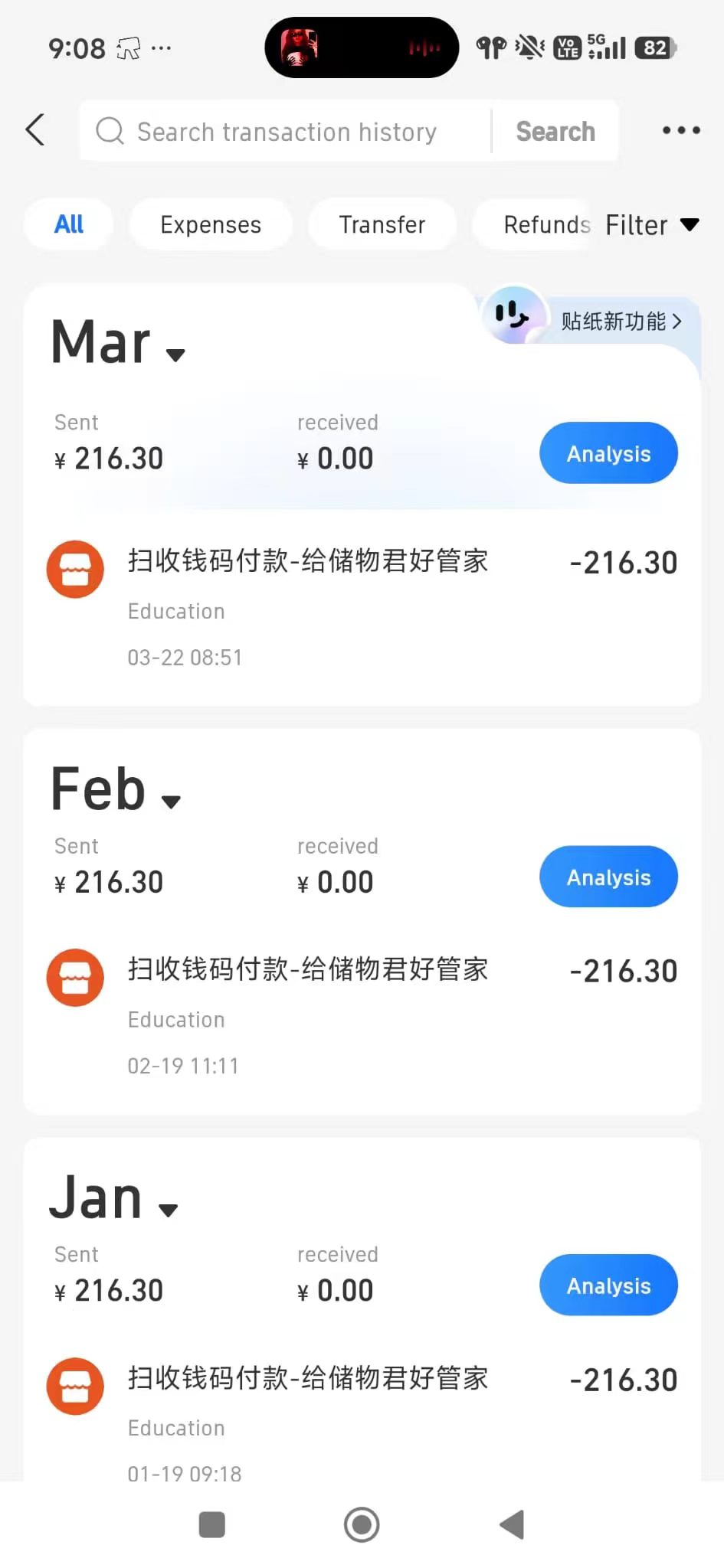Open the Filter dropdown
724x1568 pixels.
pos(652,225)
